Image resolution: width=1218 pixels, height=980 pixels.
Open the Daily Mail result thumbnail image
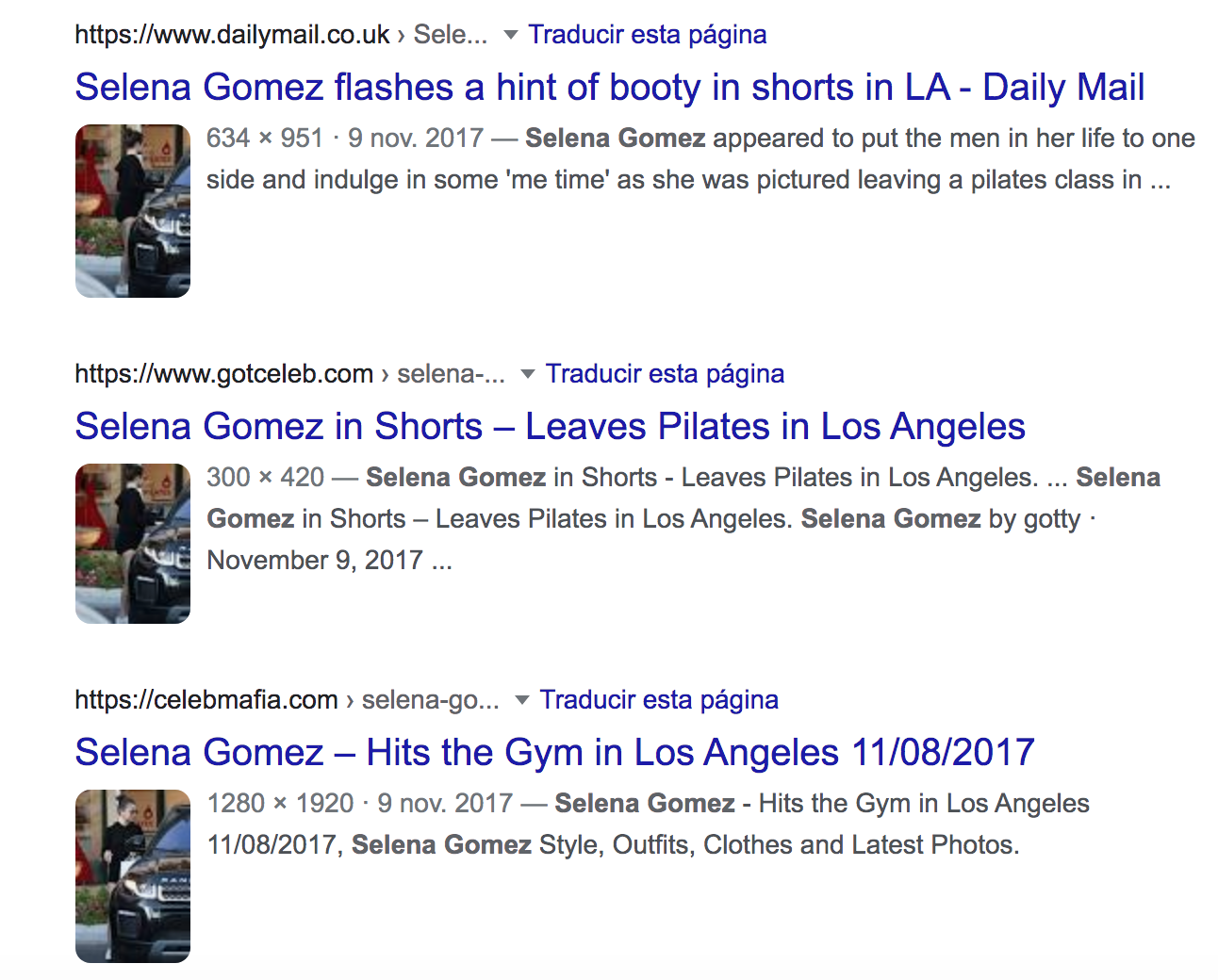click(133, 211)
